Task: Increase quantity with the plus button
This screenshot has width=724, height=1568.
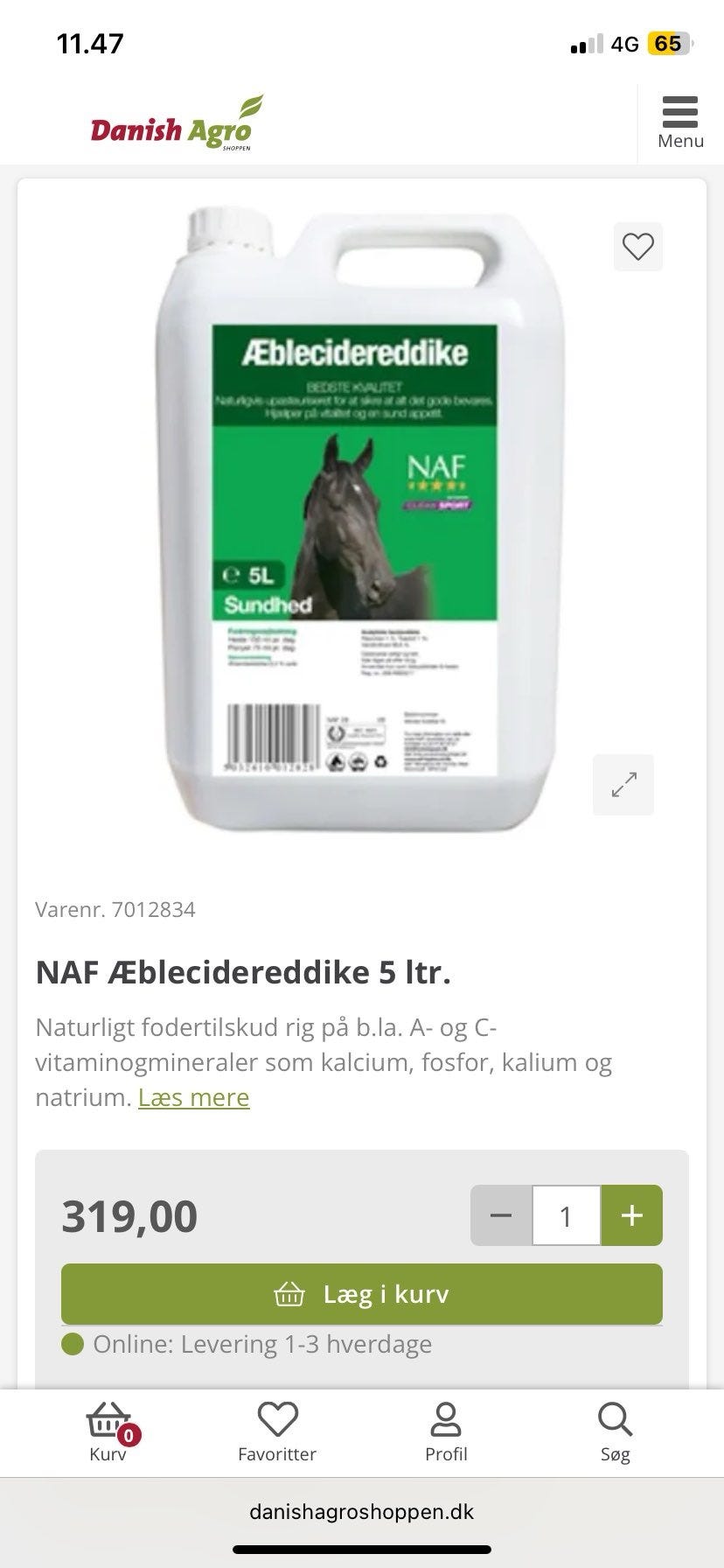Action: (x=632, y=1215)
